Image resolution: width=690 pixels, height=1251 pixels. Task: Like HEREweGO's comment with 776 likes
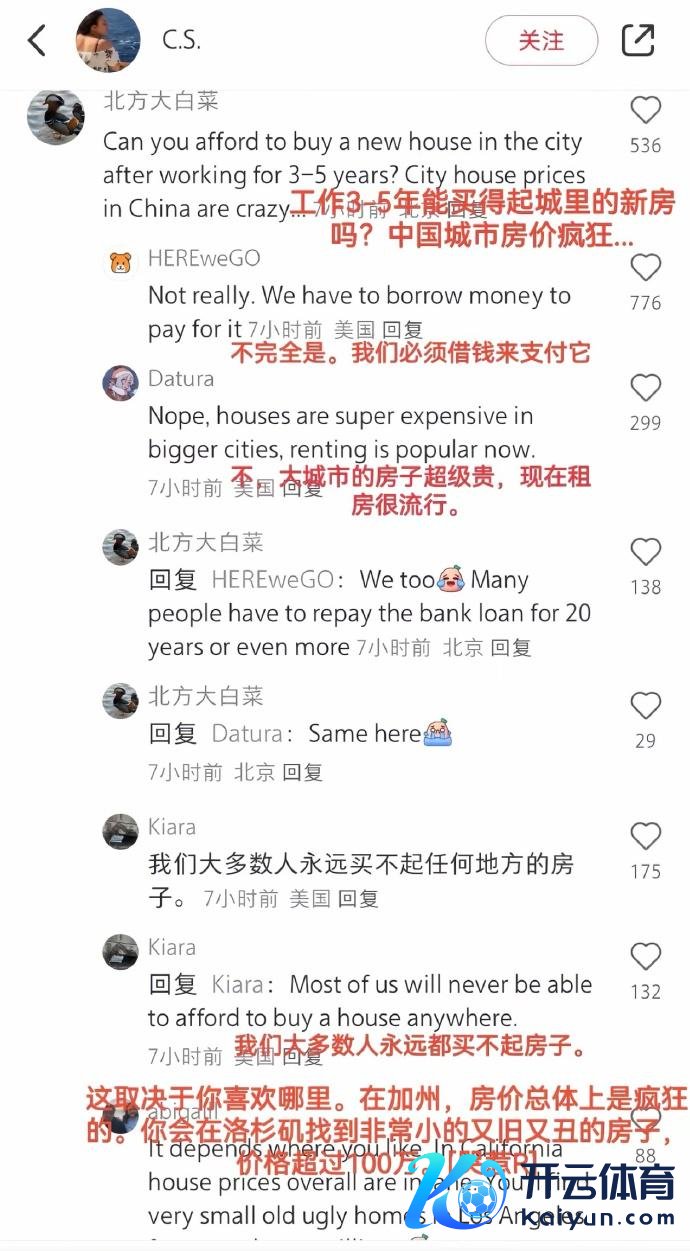click(646, 268)
